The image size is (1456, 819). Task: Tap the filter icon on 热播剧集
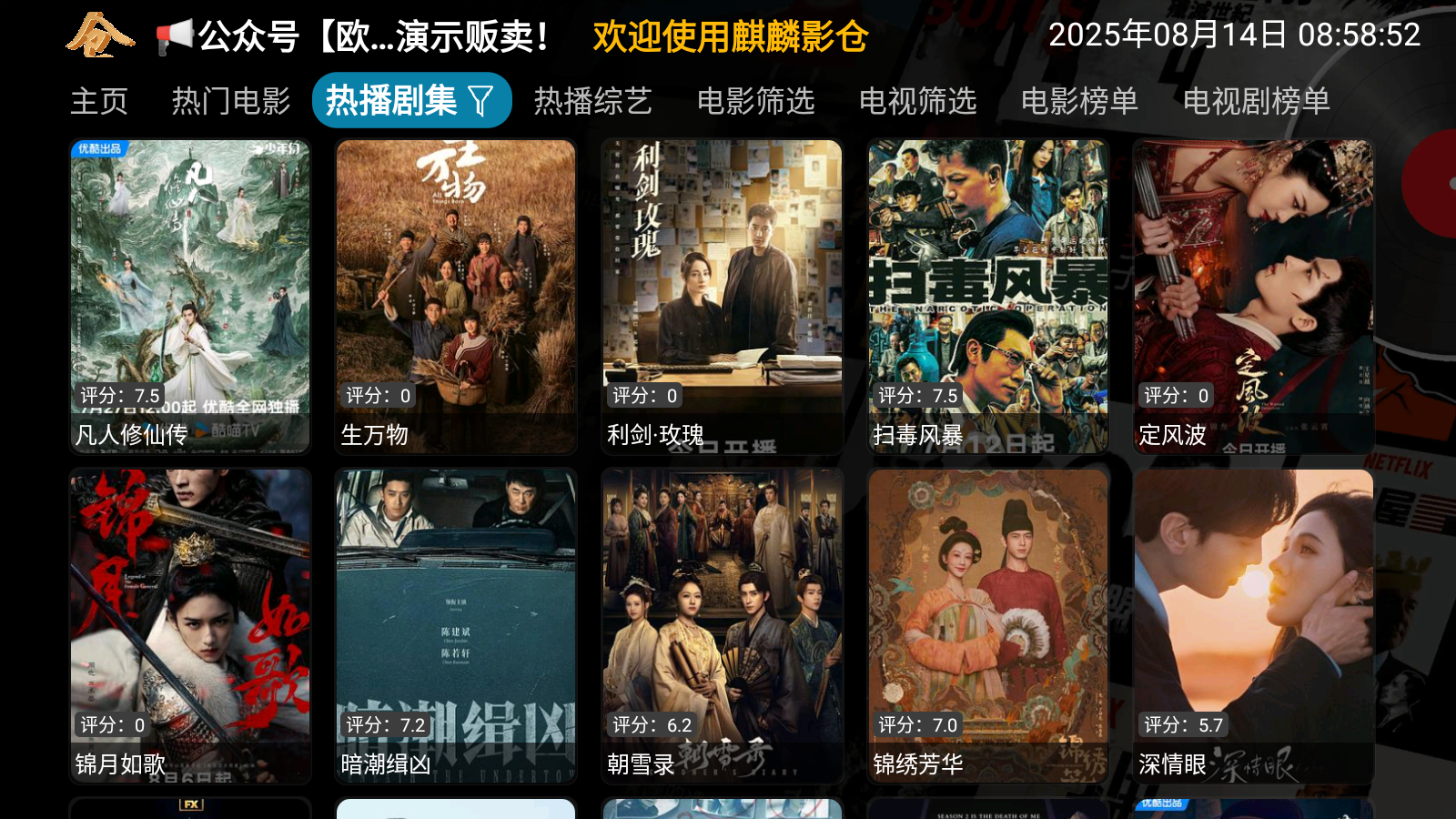pos(481,101)
